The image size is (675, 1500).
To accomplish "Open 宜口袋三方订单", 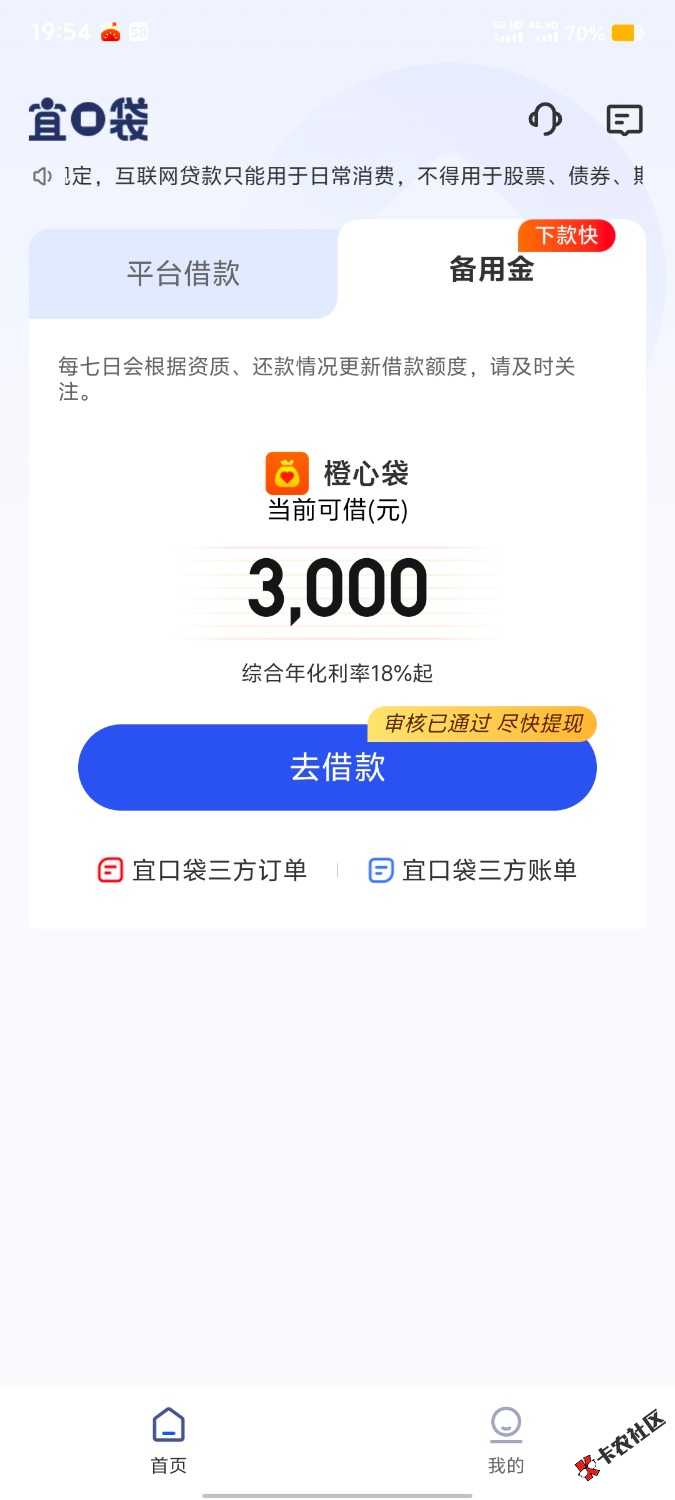I will (202, 870).
